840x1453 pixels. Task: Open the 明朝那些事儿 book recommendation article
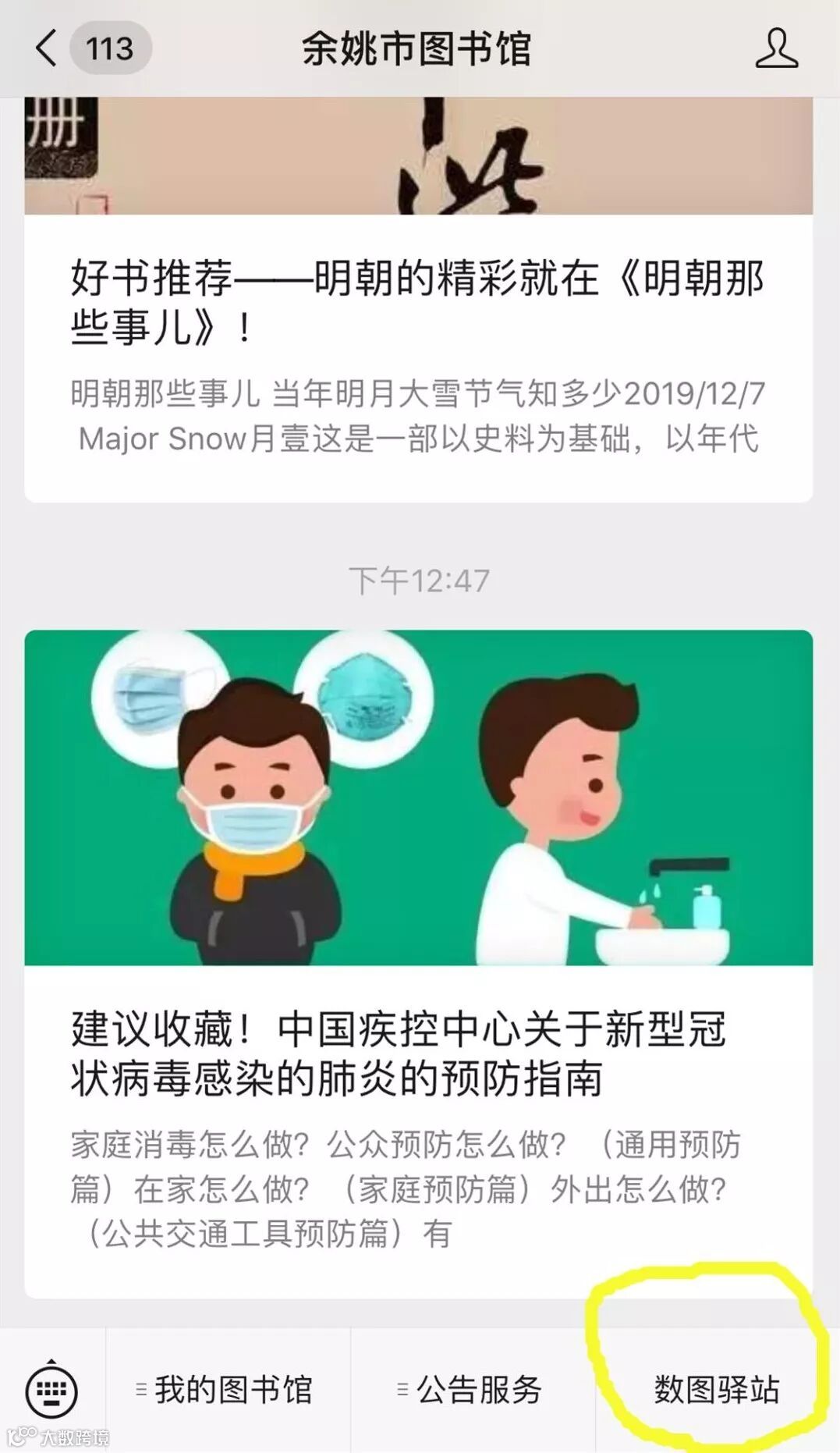pyautogui.click(x=418, y=303)
